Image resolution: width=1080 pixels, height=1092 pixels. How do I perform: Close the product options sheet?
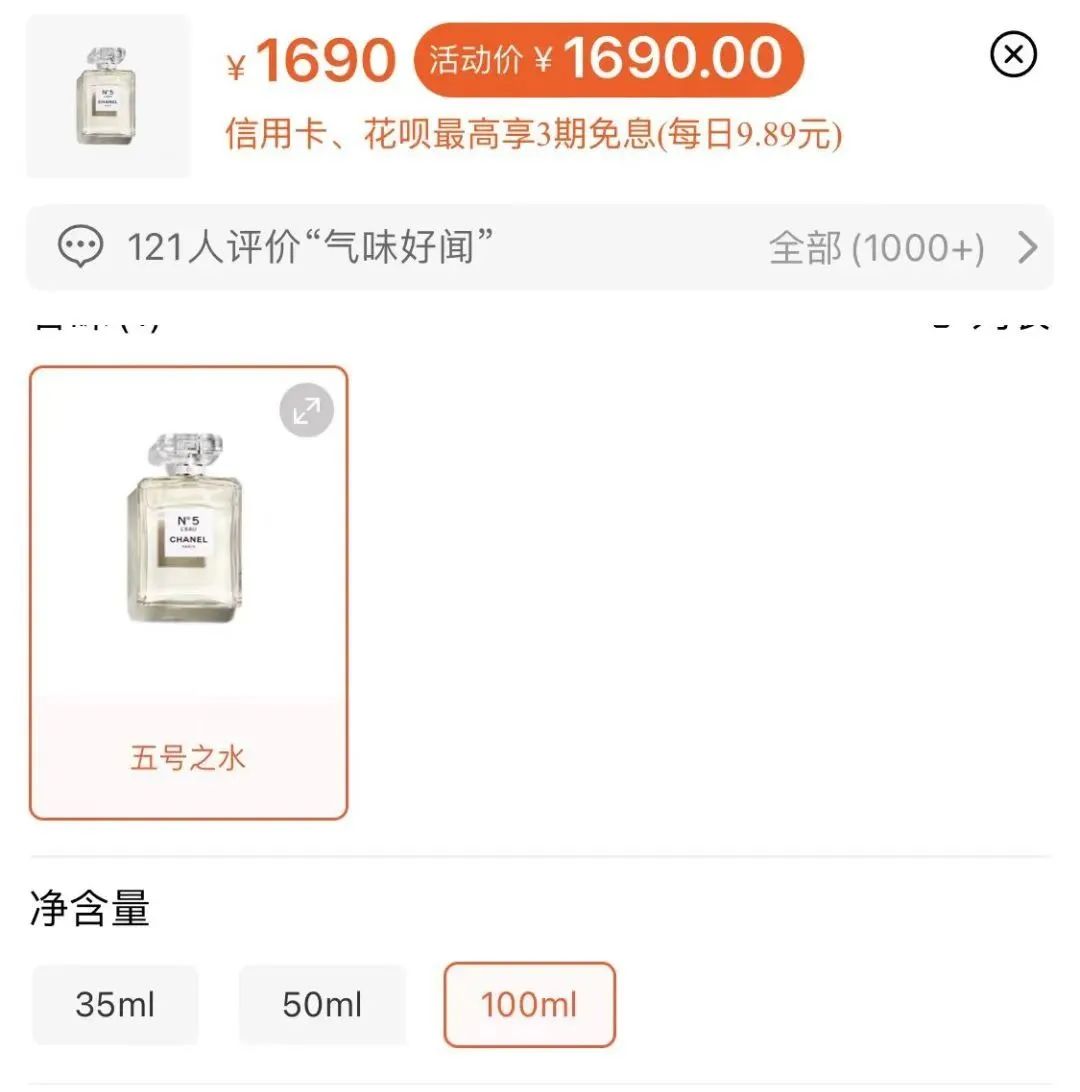click(x=1013, y=54)
